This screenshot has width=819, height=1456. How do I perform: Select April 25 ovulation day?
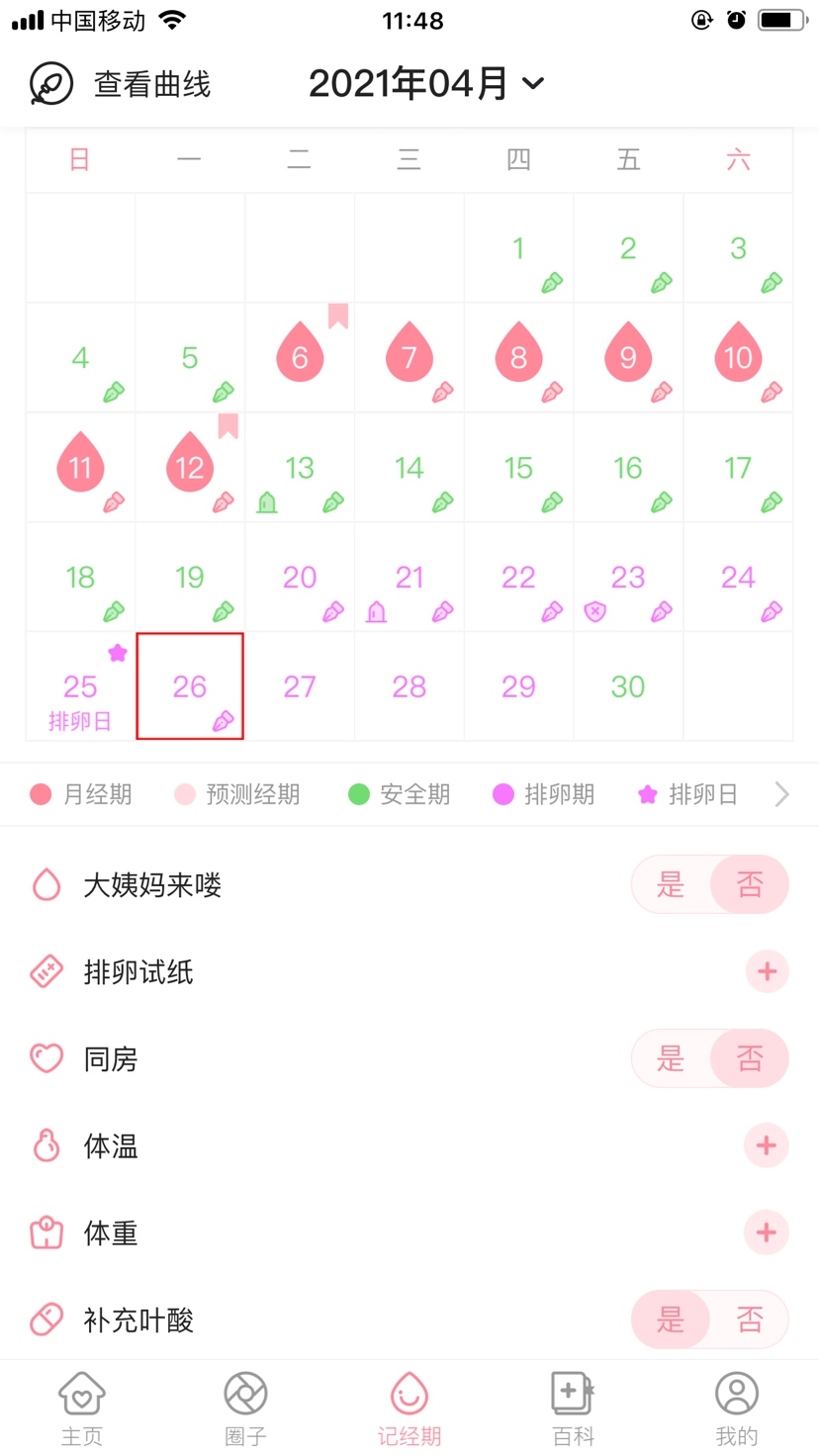tap(80, 686)
